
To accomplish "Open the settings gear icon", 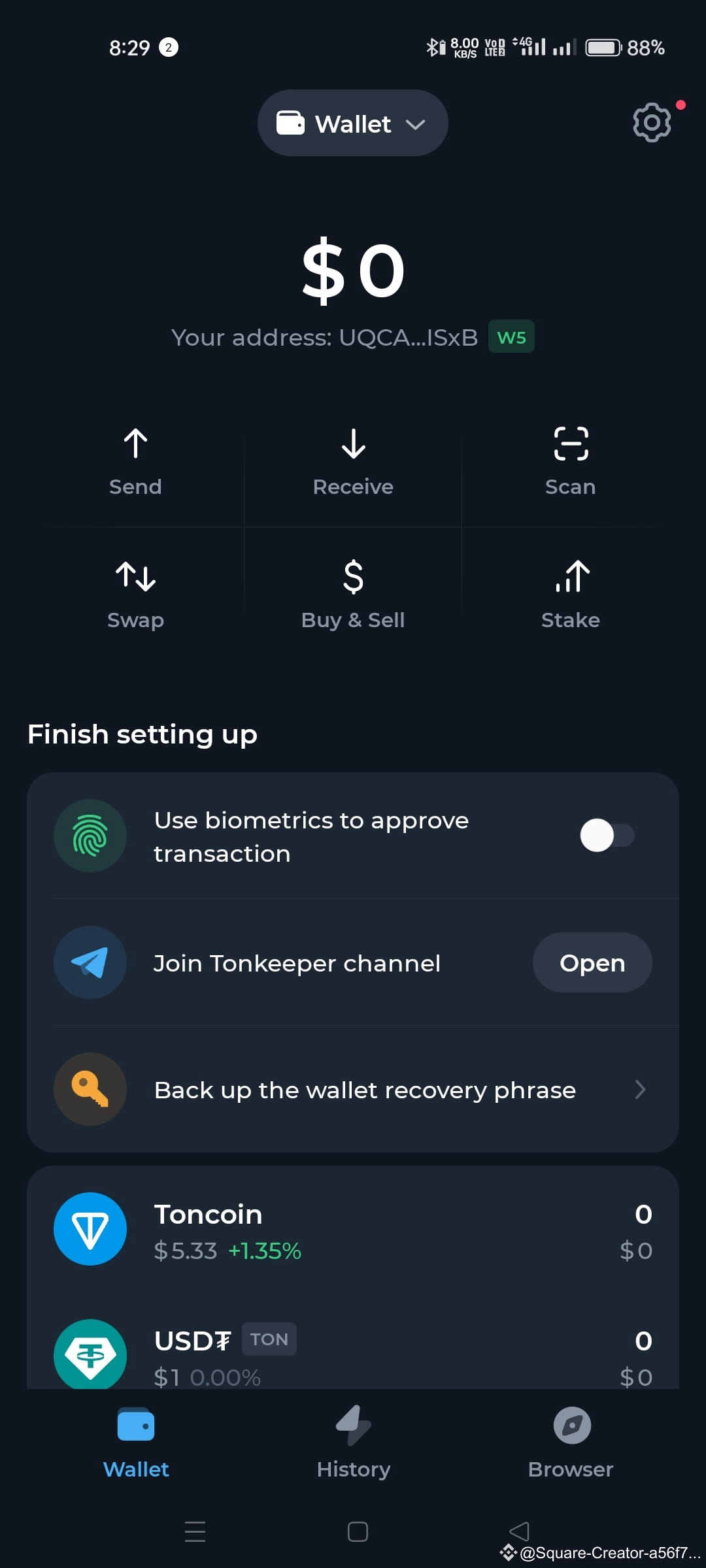I will 651,123.
